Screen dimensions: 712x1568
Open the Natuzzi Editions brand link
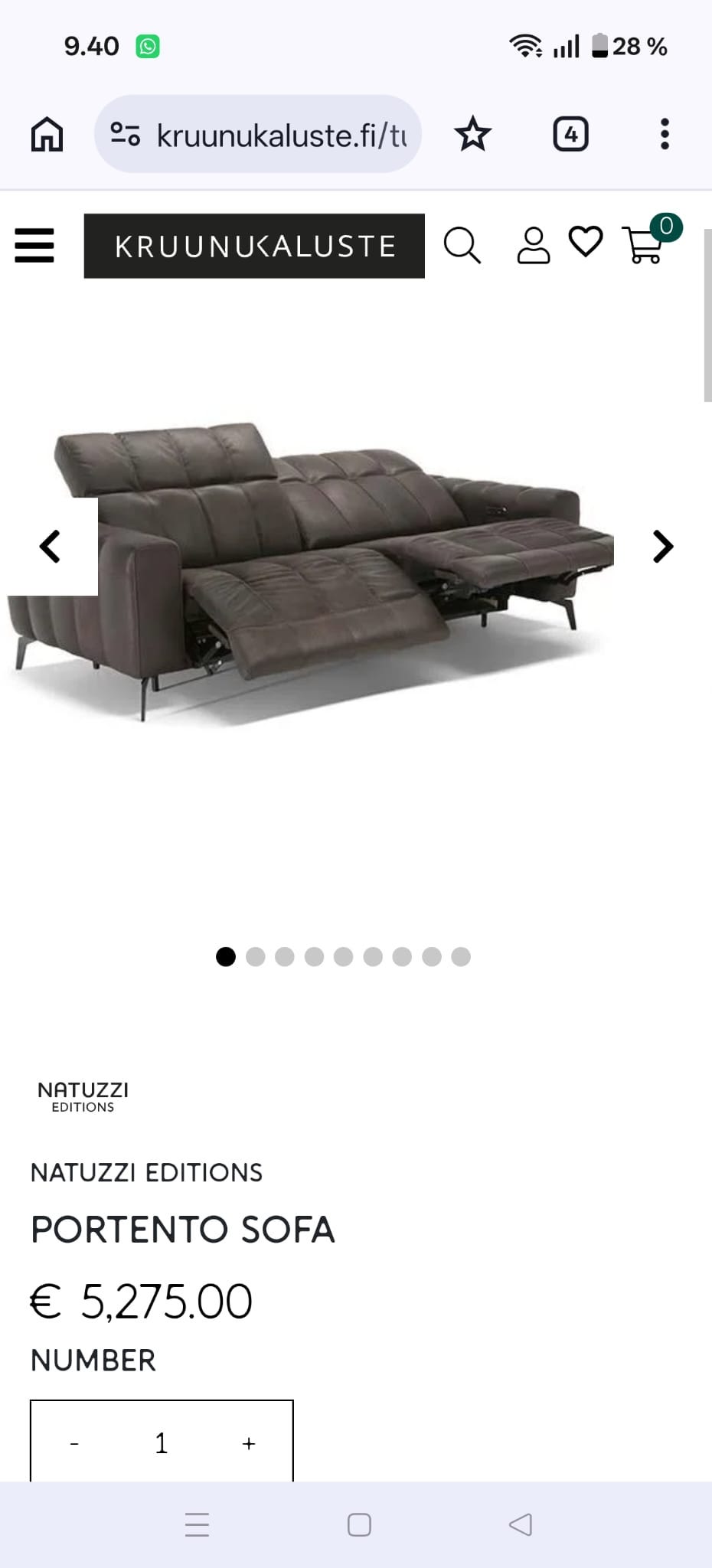[146, 1172]
